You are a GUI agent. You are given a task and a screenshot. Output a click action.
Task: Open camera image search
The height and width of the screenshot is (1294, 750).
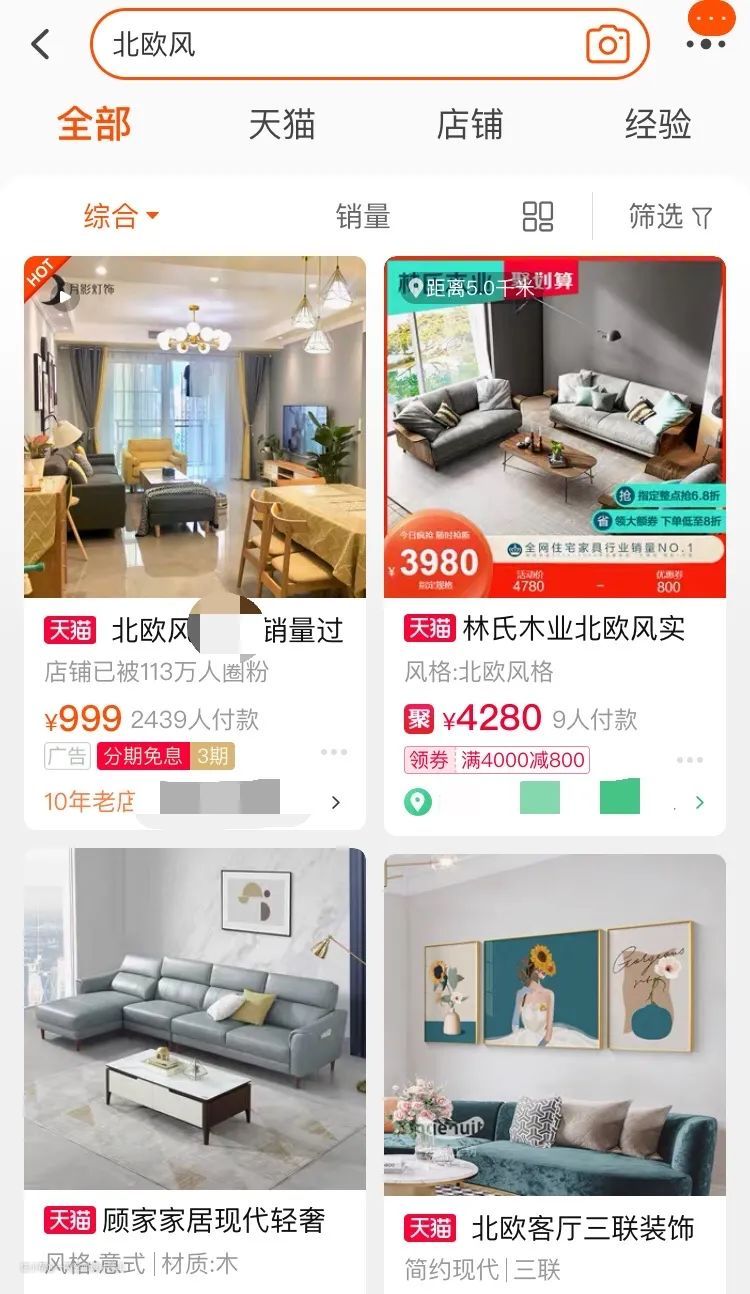(607, 44)
